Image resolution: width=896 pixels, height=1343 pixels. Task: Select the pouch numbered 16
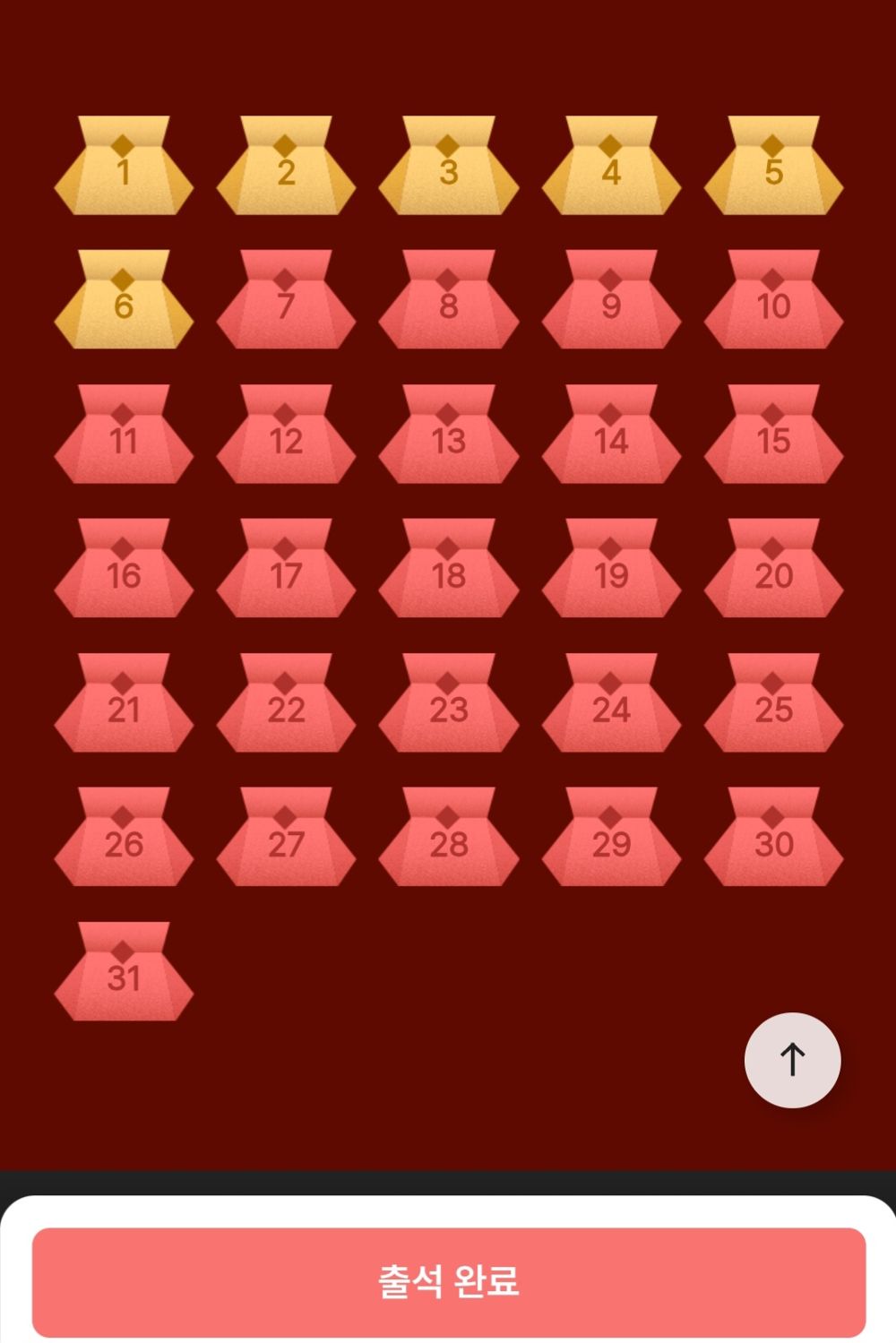point(124,571)
